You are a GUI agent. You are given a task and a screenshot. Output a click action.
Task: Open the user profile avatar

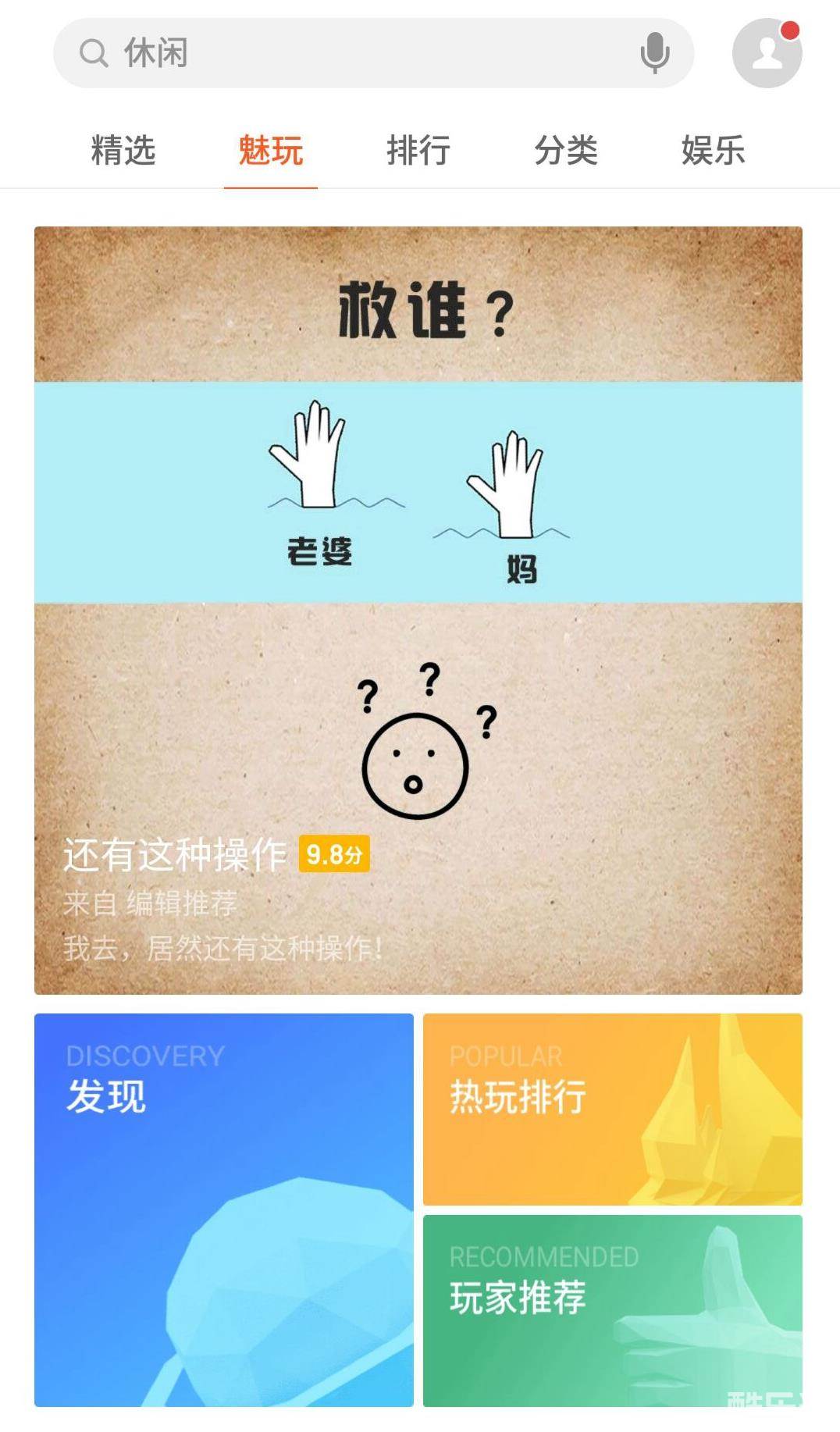(x=767, y=53)
